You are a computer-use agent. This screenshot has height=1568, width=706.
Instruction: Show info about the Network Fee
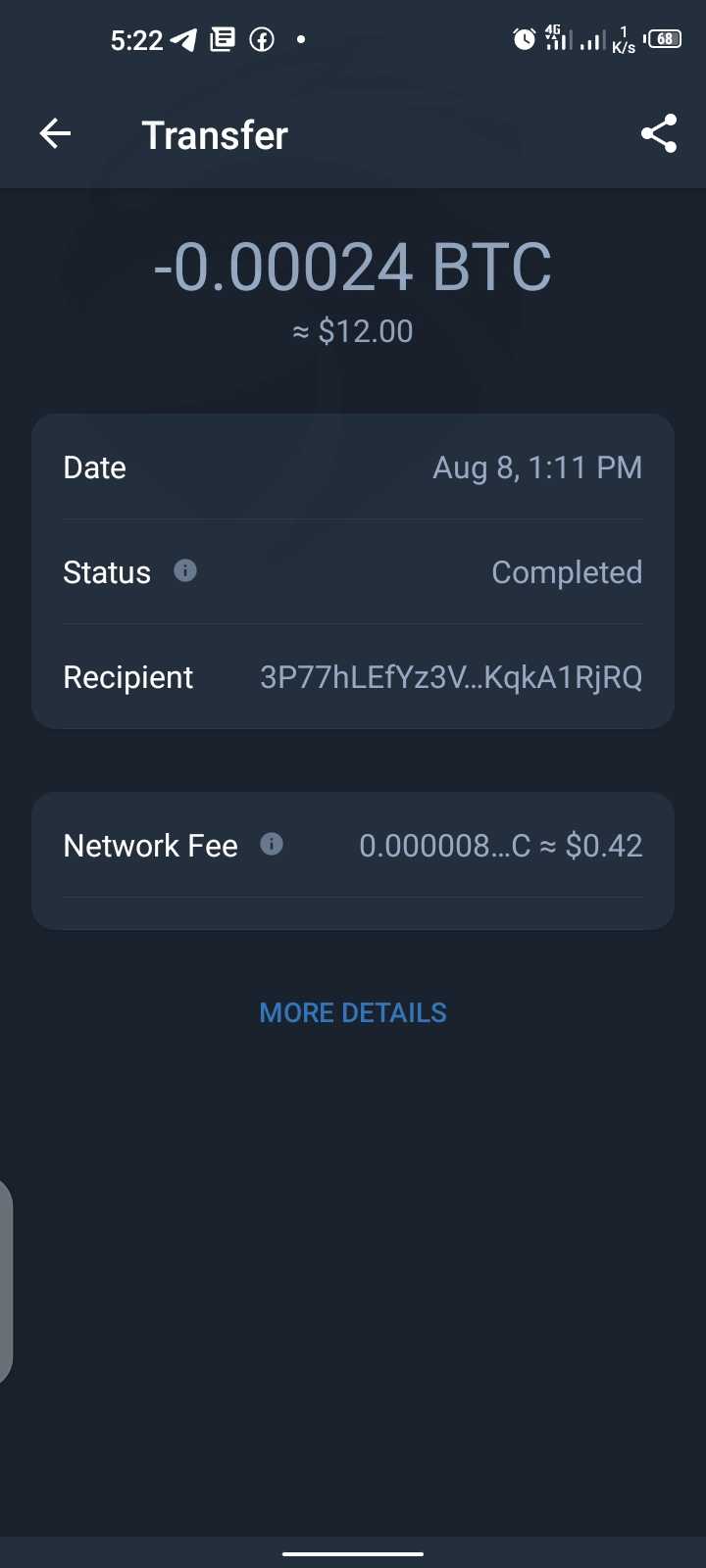click(272, 844)
